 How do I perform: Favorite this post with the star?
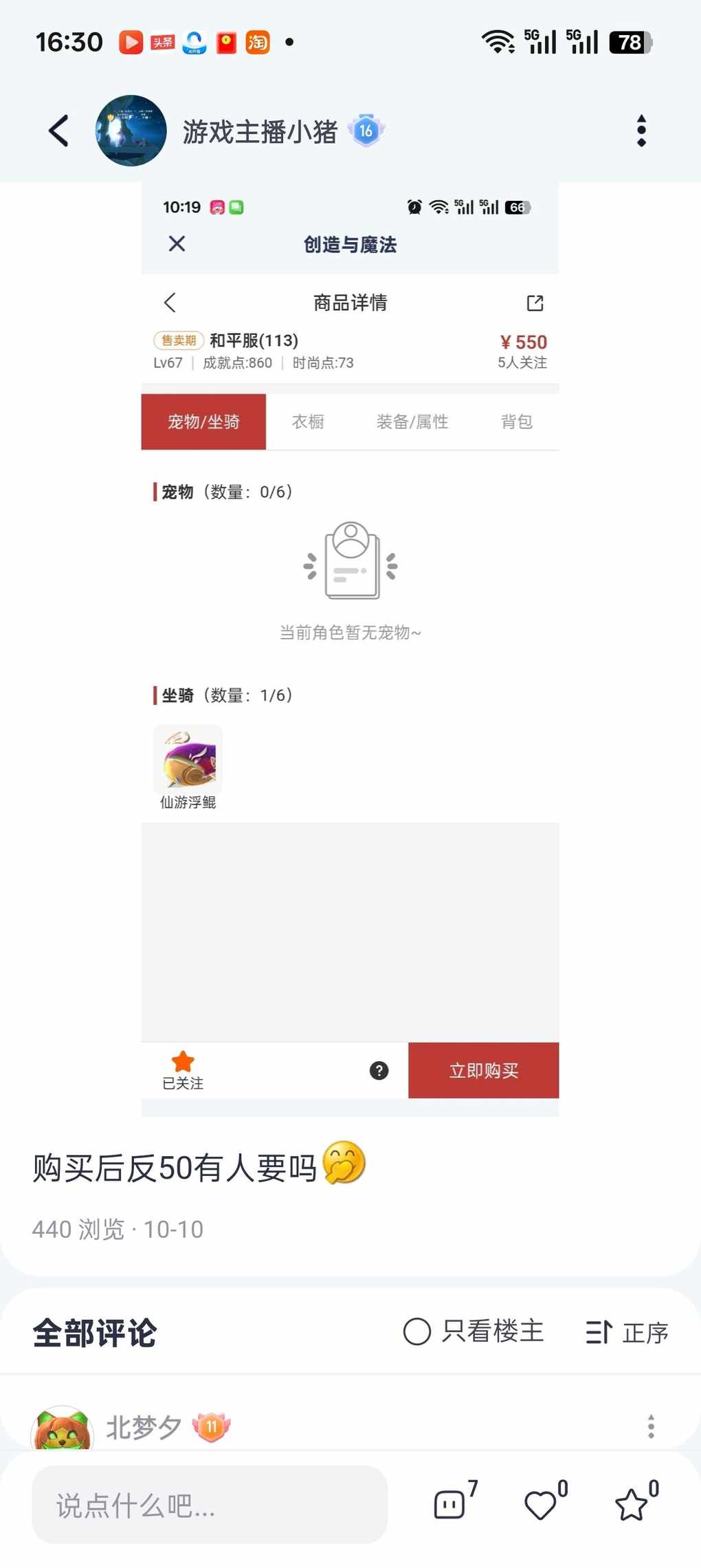[x=631, y=1505]
